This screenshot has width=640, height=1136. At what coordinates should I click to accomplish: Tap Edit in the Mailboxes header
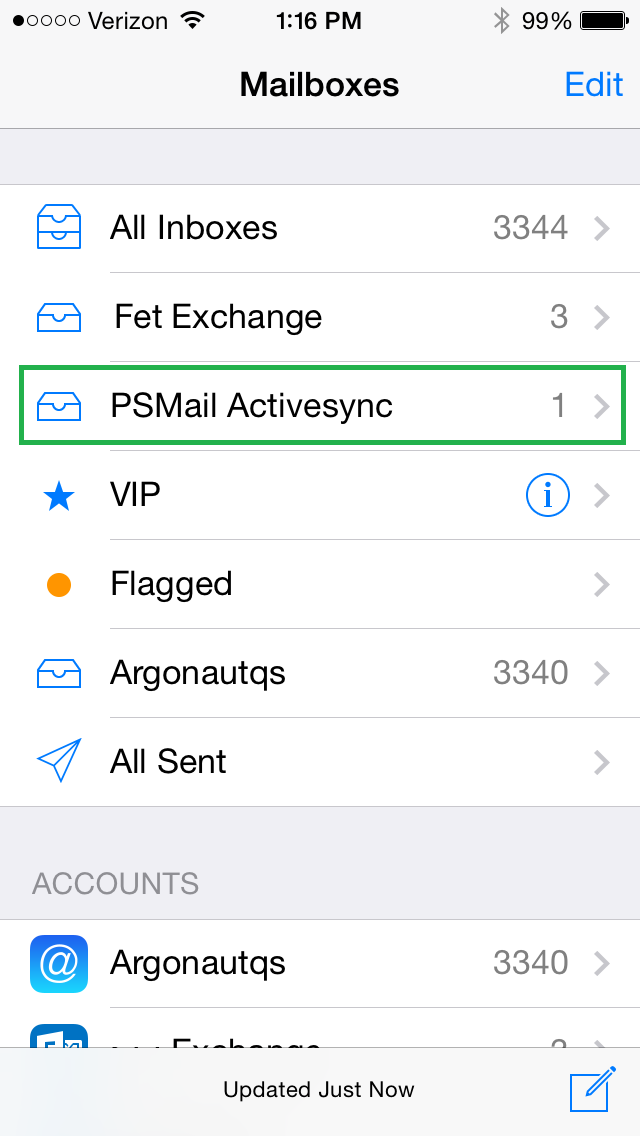pyautogui.click(x=594, y=84)
